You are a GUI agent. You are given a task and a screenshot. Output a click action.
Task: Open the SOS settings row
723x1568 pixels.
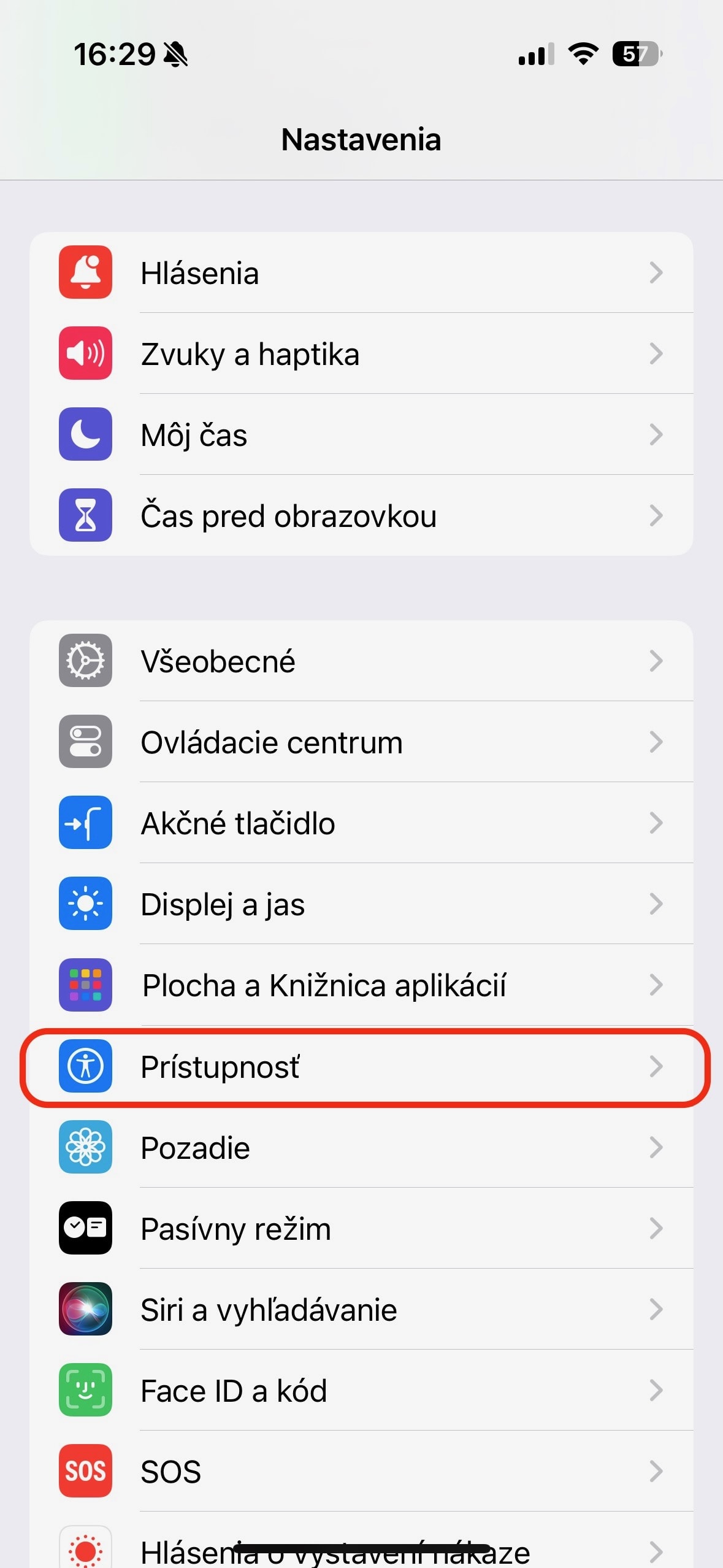tap(361, 1471)
